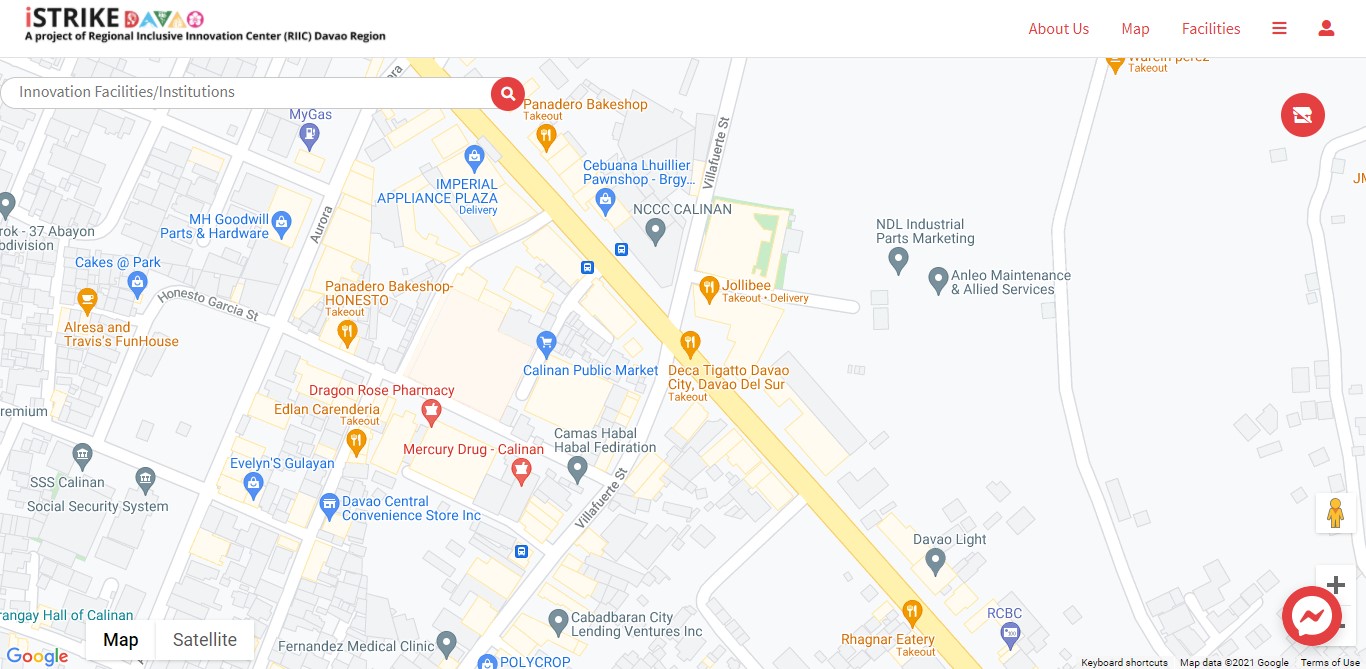Select the Calinan Public Market marker

(x=546, y=345)
